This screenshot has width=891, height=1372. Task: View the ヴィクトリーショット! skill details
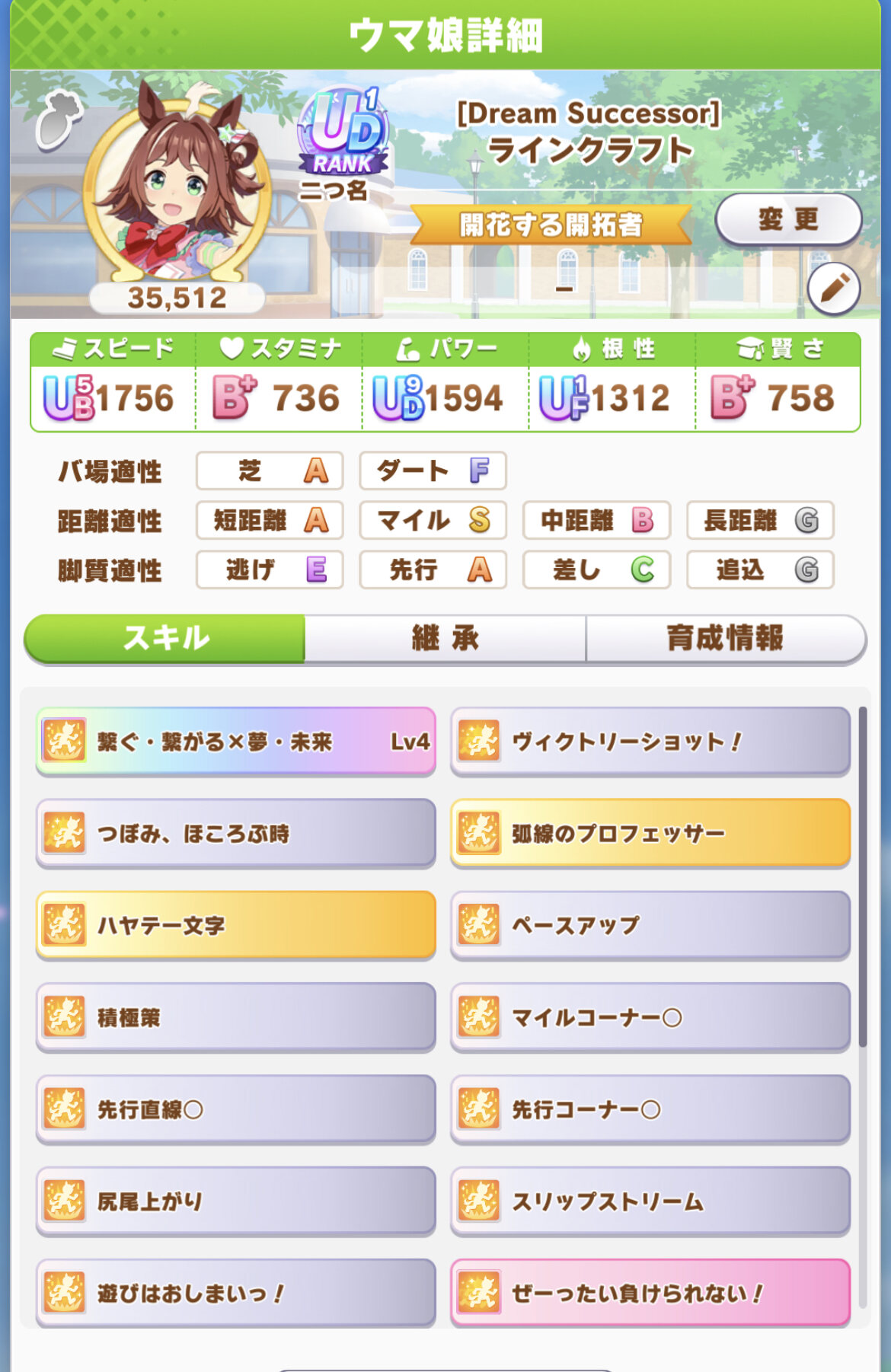[650, 741]
